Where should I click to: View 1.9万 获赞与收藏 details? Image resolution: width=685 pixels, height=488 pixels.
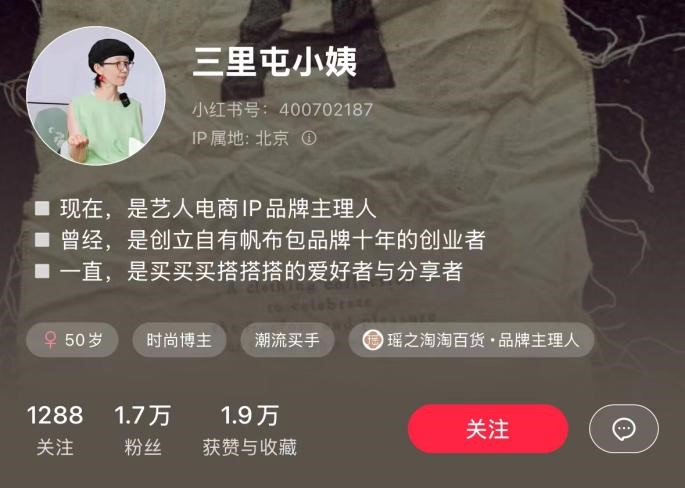249,430
